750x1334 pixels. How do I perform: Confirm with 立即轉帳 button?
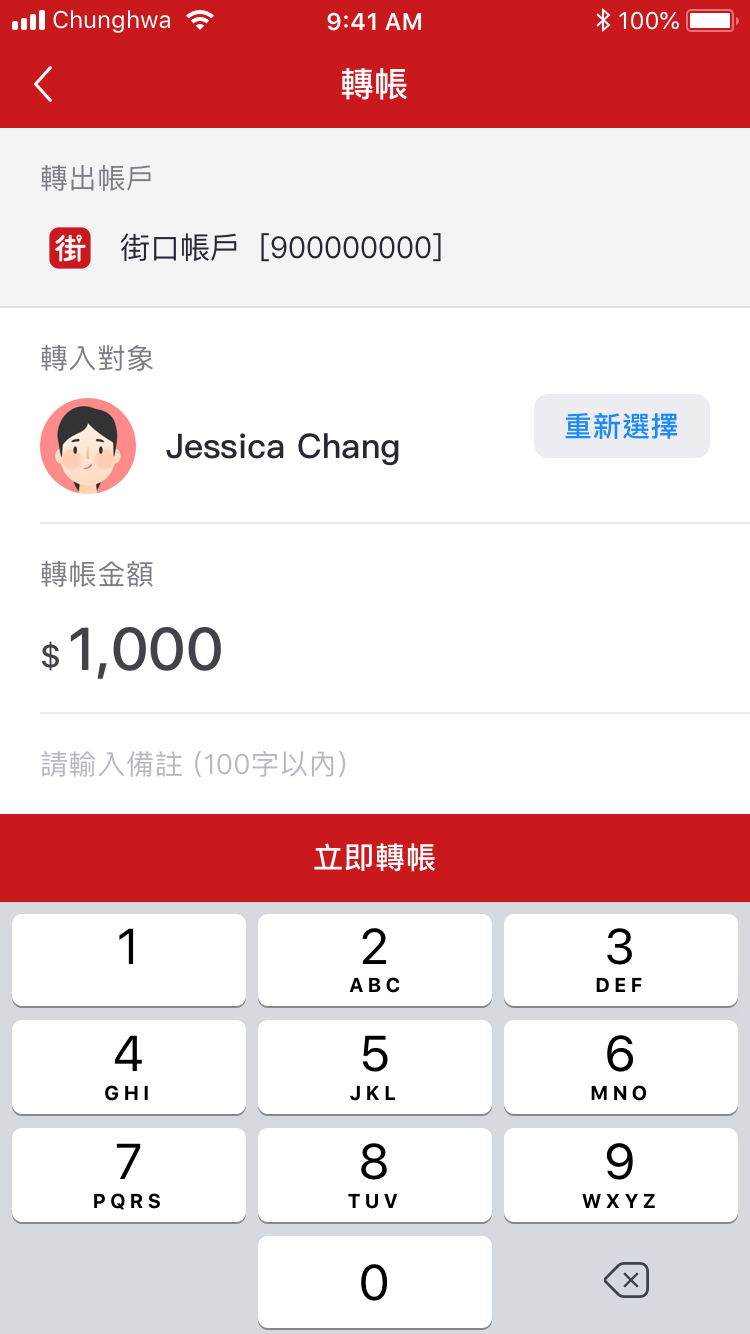point(375,858)
